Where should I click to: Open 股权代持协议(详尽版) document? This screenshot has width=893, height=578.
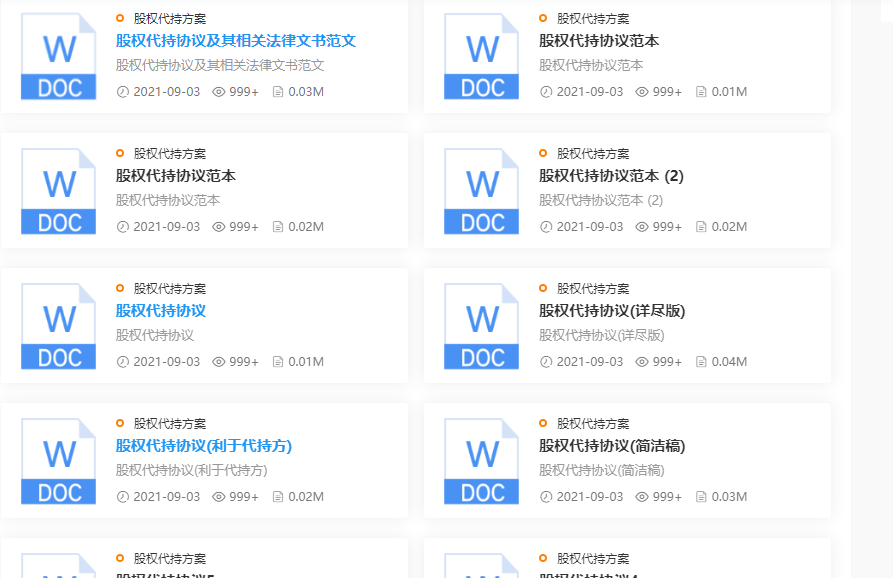611,311
